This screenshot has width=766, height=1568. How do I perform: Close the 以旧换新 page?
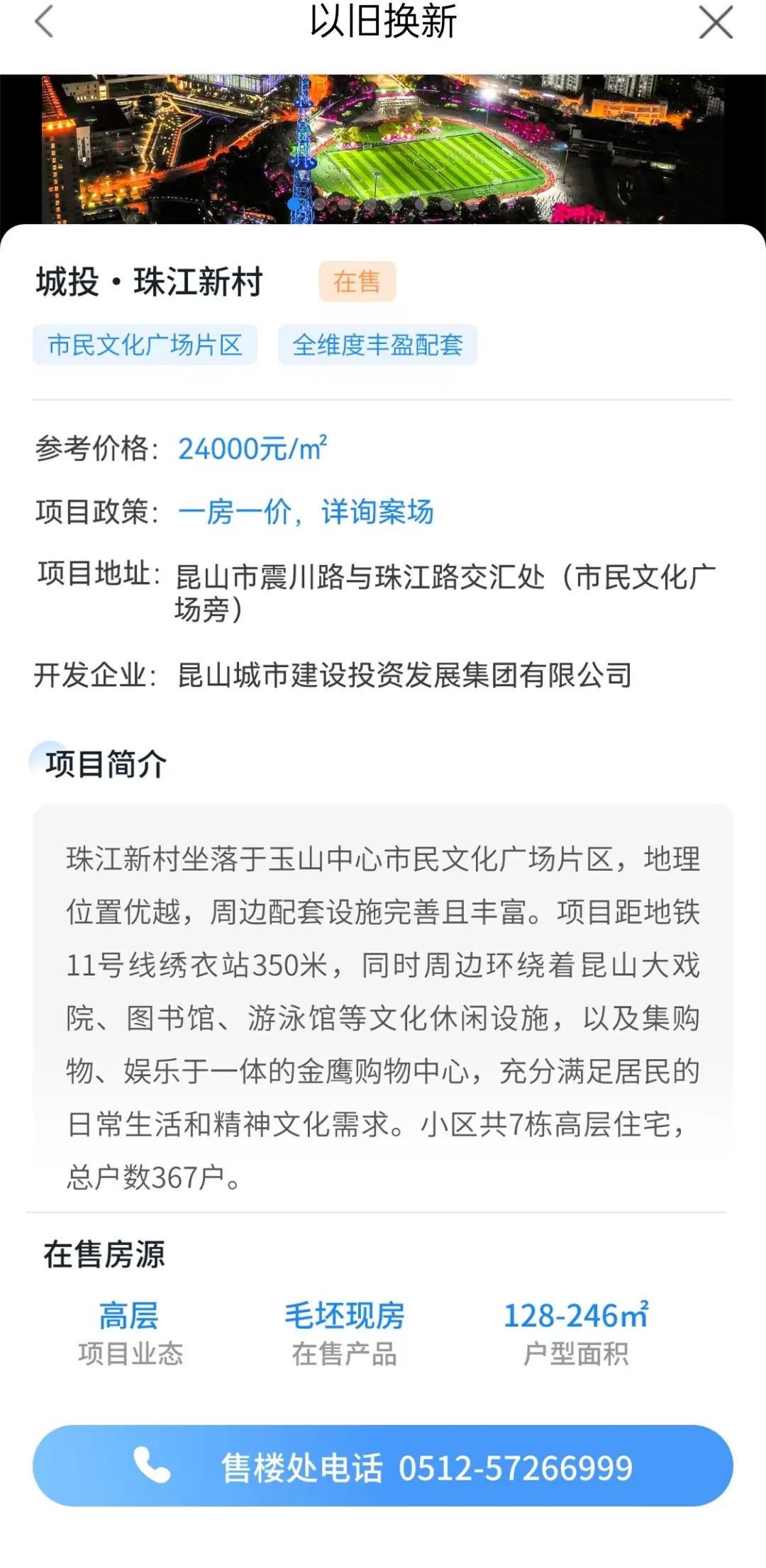tap(715, 22)
